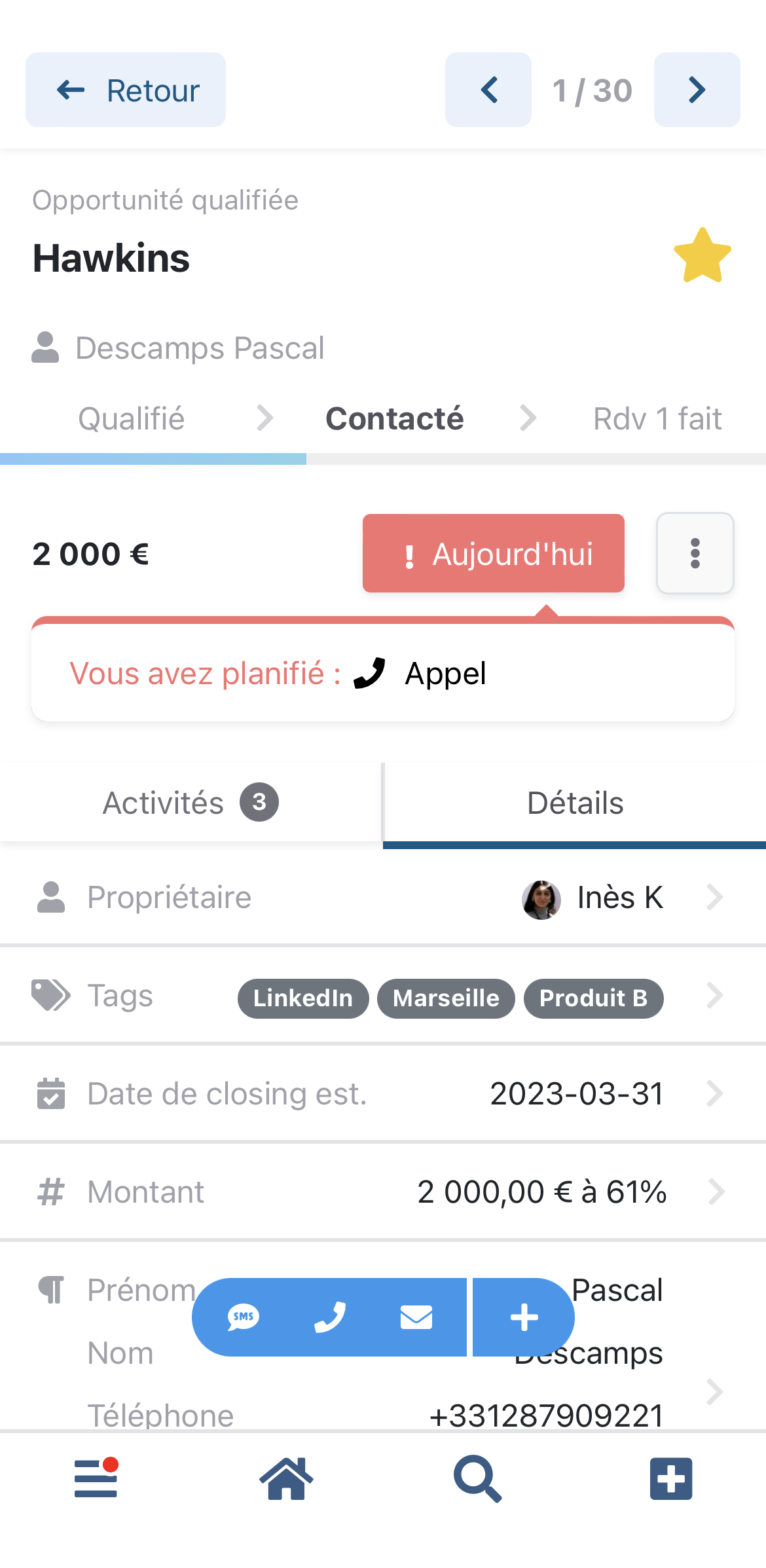Select the Appel phone icon in the reminder
This screenshot has width=766, height=1568.
[370, 673]
